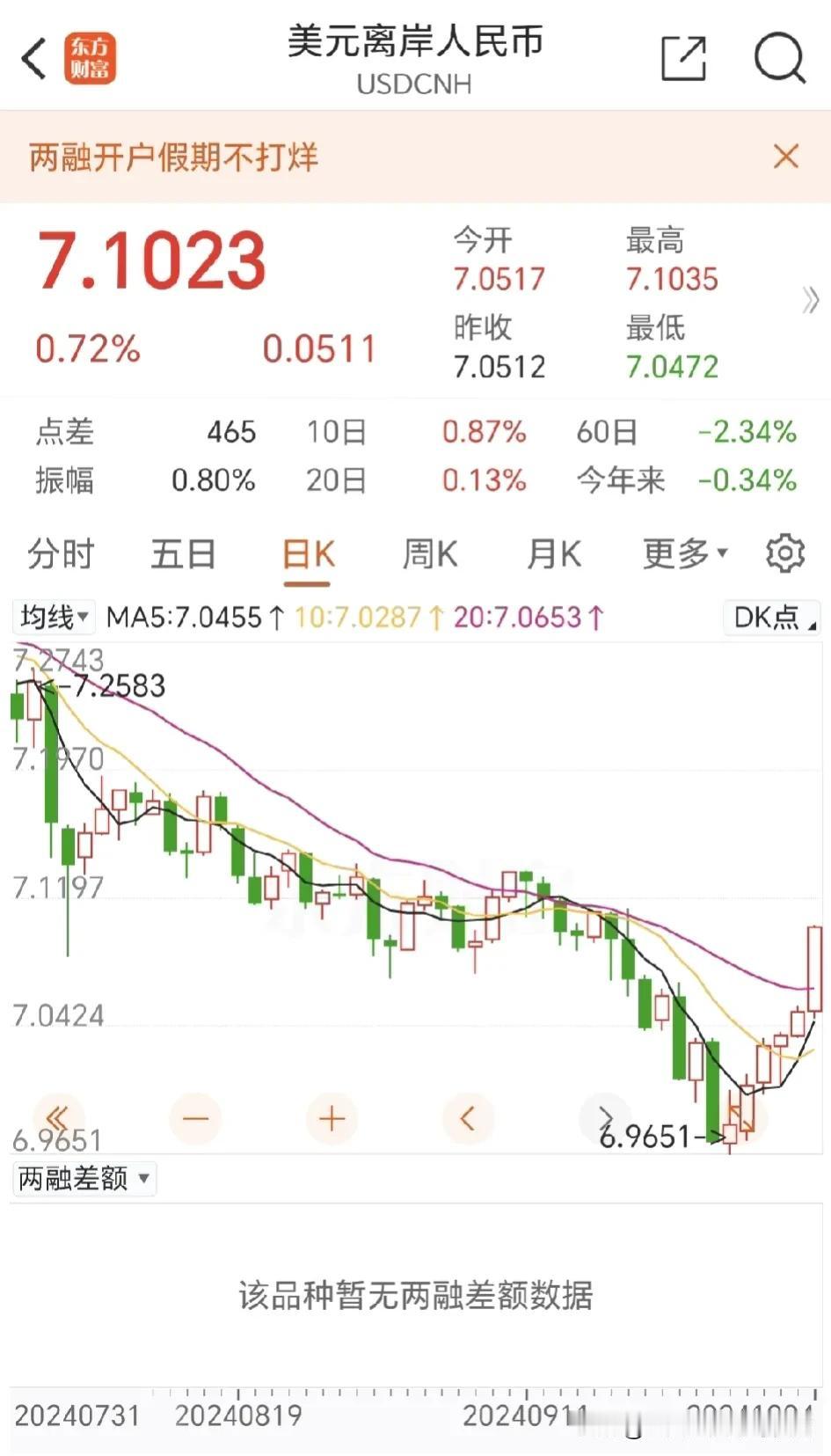The height and width of the screenshot is (1456, 831).
Task: Switch to the 月K chart tab
Action: tap(554, 554)
